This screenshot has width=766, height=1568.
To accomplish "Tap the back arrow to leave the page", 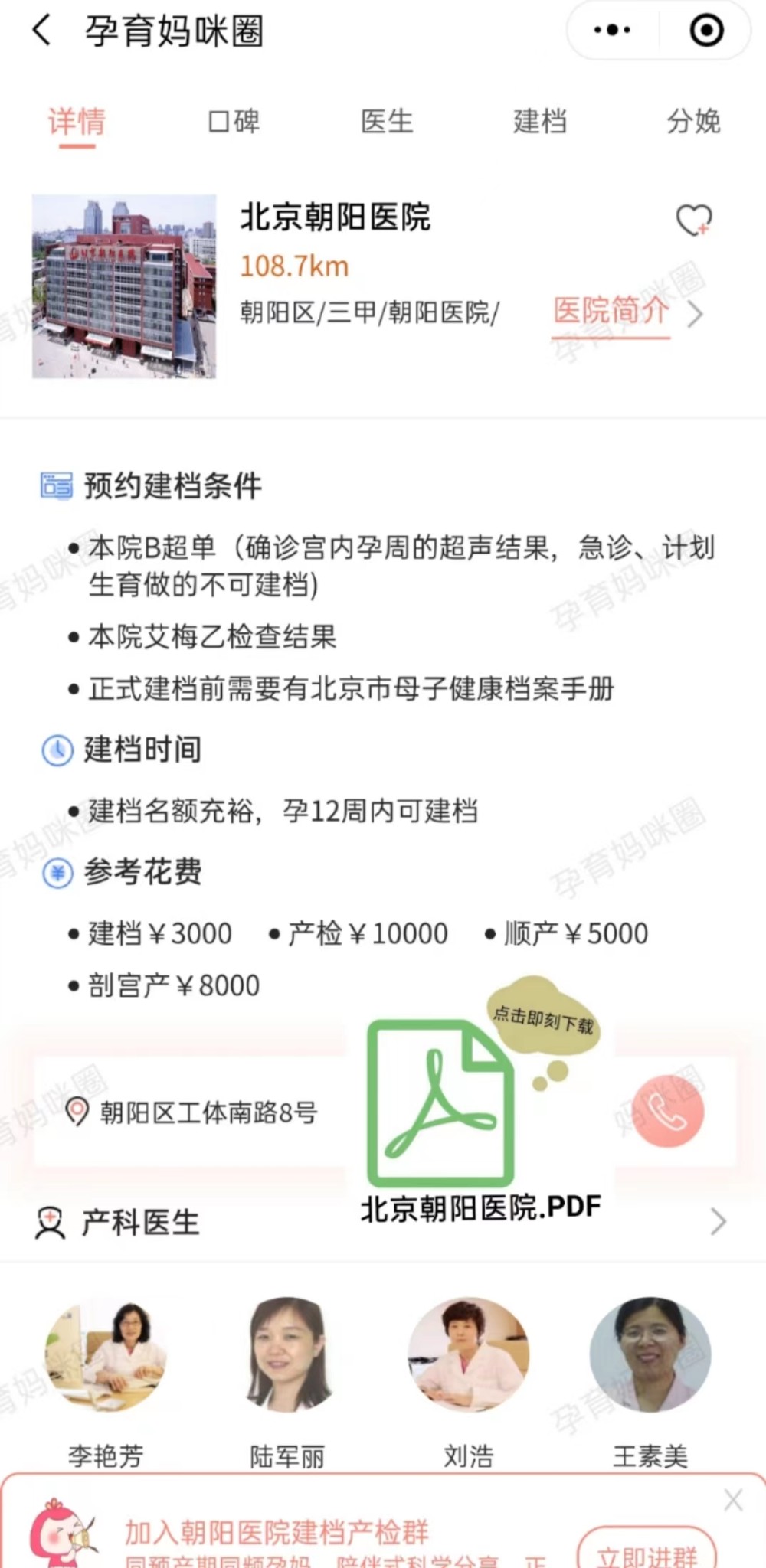I will click(40, 31).
